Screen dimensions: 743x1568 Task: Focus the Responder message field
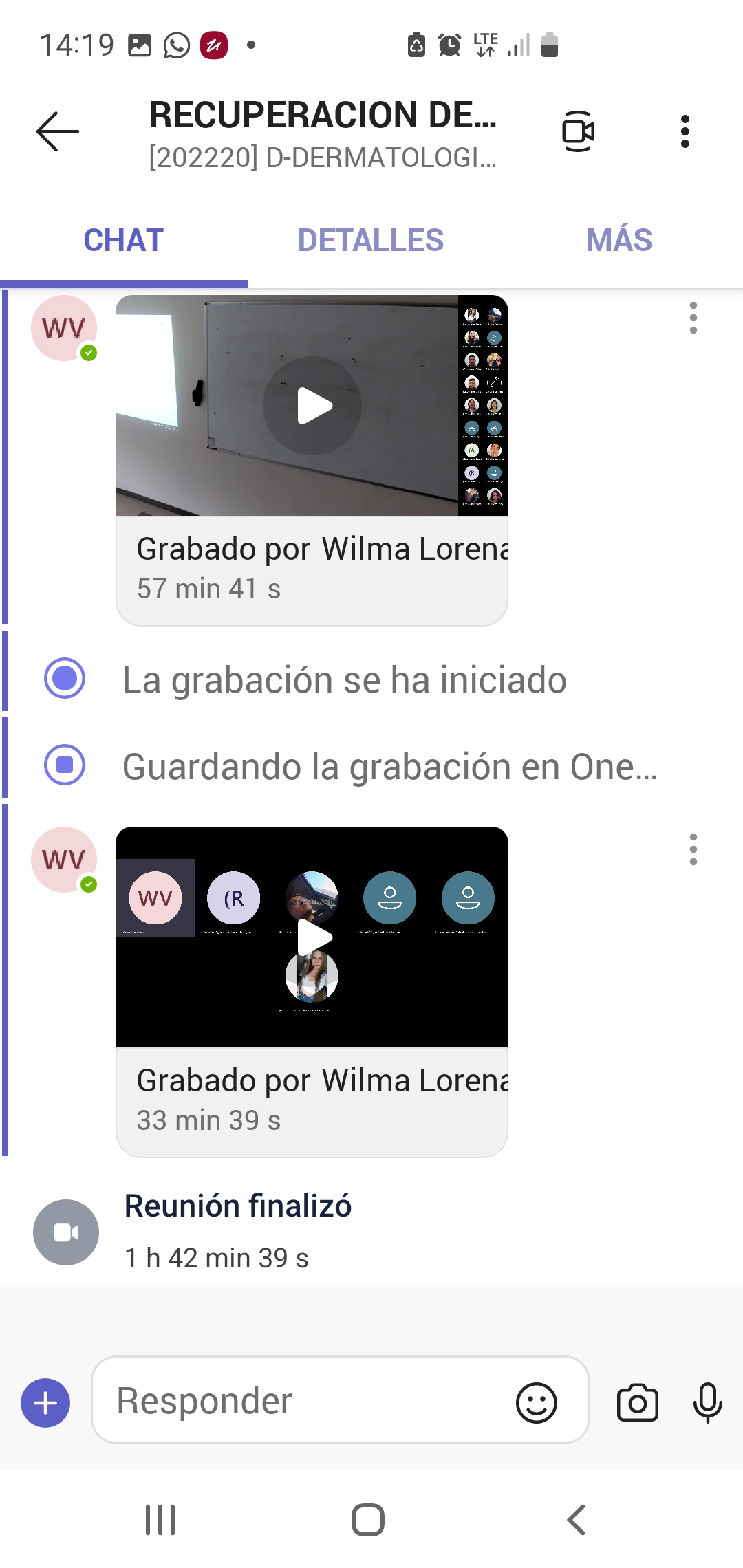(x=303, y=1401)
